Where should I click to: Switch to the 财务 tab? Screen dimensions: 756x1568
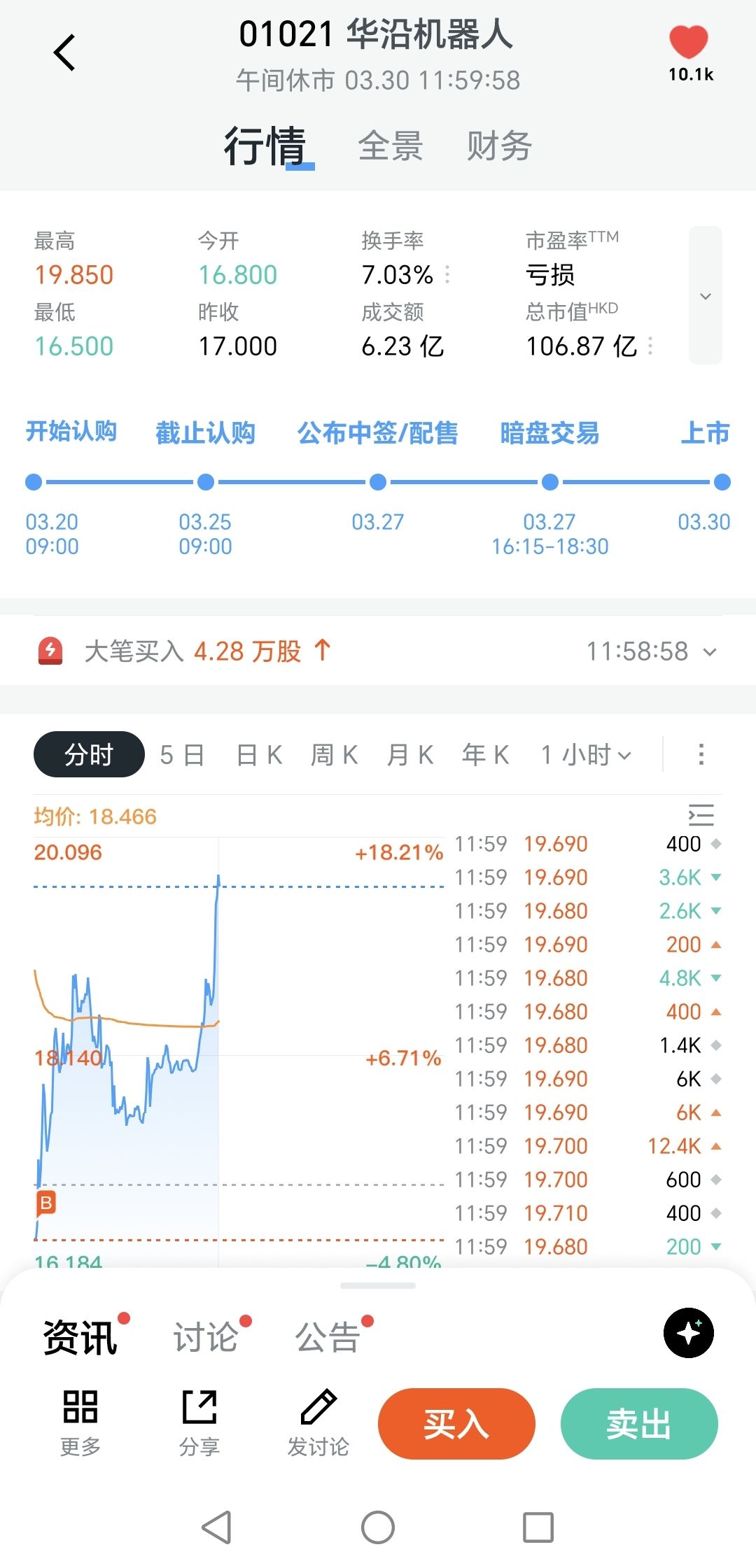[x=499, y=146]
